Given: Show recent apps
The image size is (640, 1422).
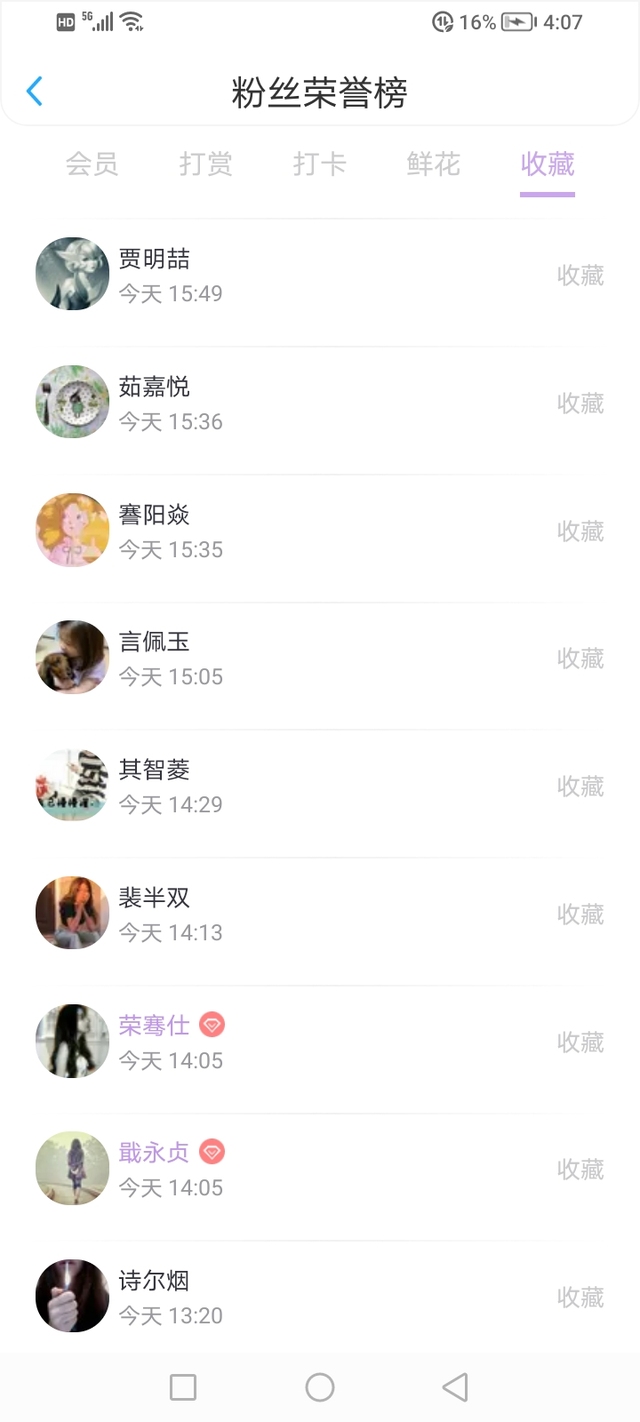Looking at the screenshot, I should tap(183, 1387).
